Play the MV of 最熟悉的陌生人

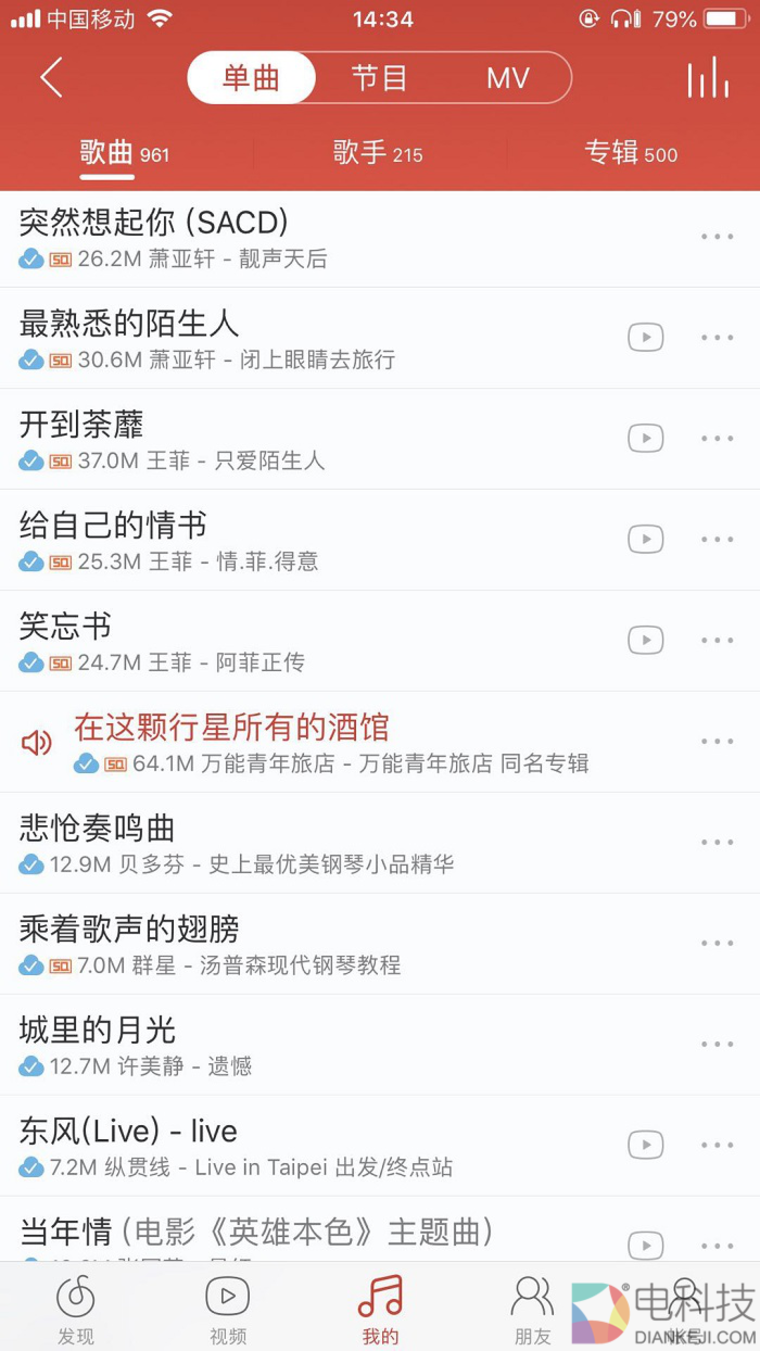click(x=645, y=337)
